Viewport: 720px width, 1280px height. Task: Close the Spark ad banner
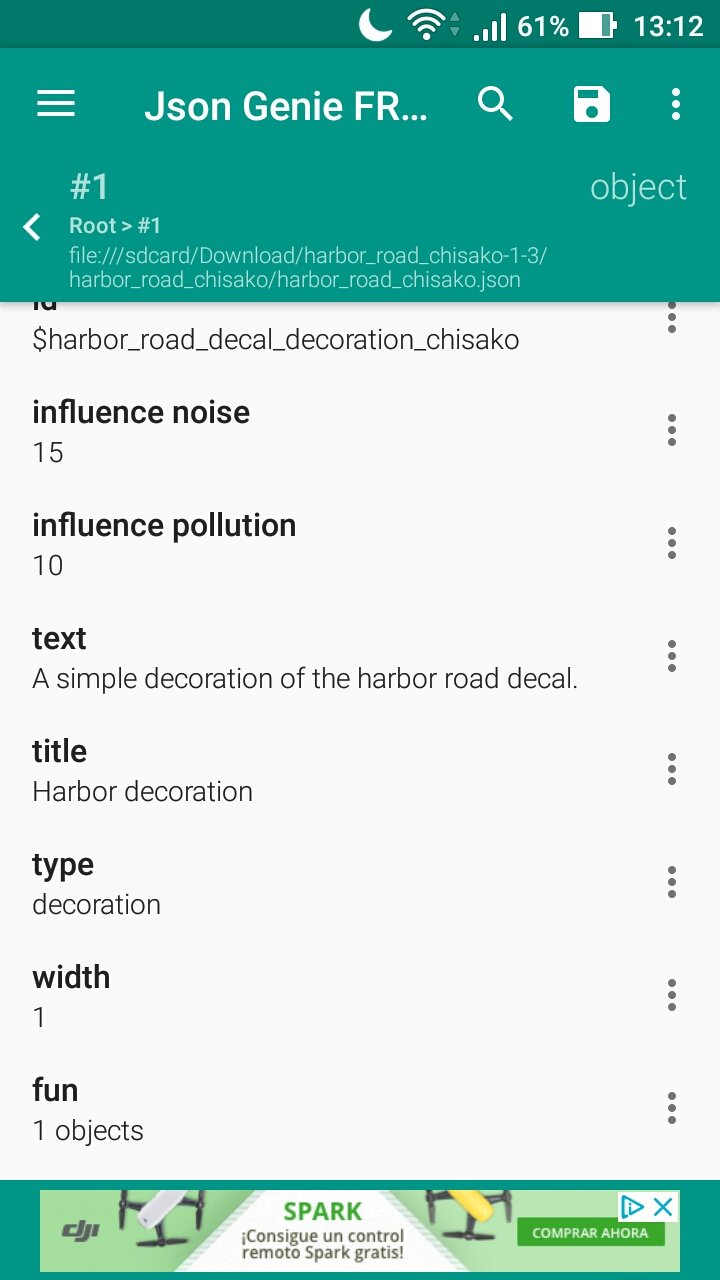pos(663,1206)
